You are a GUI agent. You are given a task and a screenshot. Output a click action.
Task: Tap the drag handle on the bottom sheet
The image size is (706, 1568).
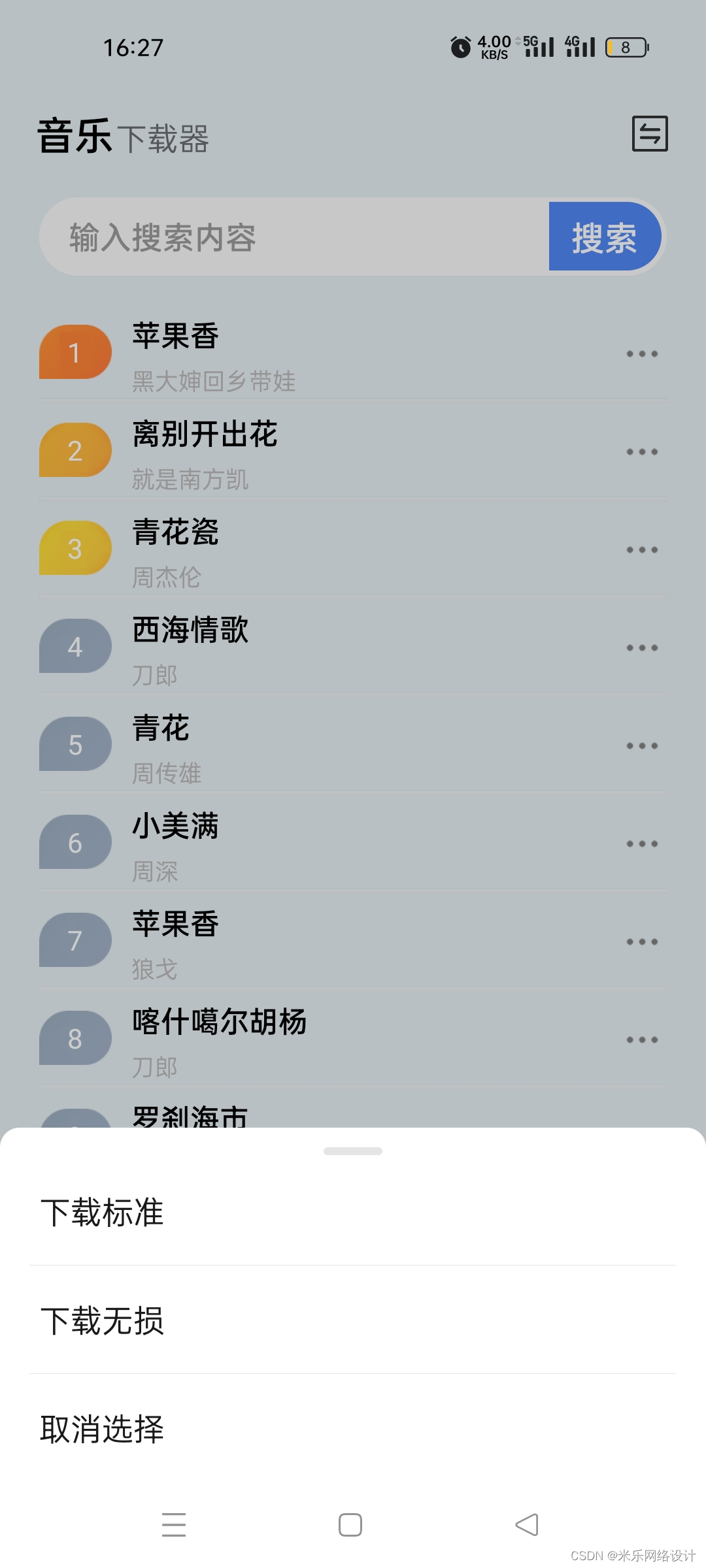[x=353, y=1151]
